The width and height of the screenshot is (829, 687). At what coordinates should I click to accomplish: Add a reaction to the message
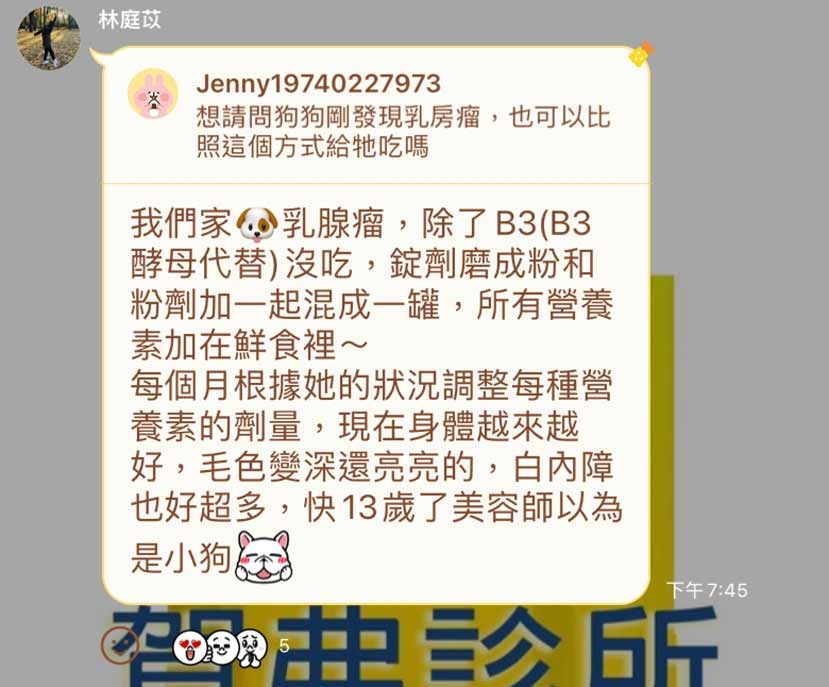(120, 645)
